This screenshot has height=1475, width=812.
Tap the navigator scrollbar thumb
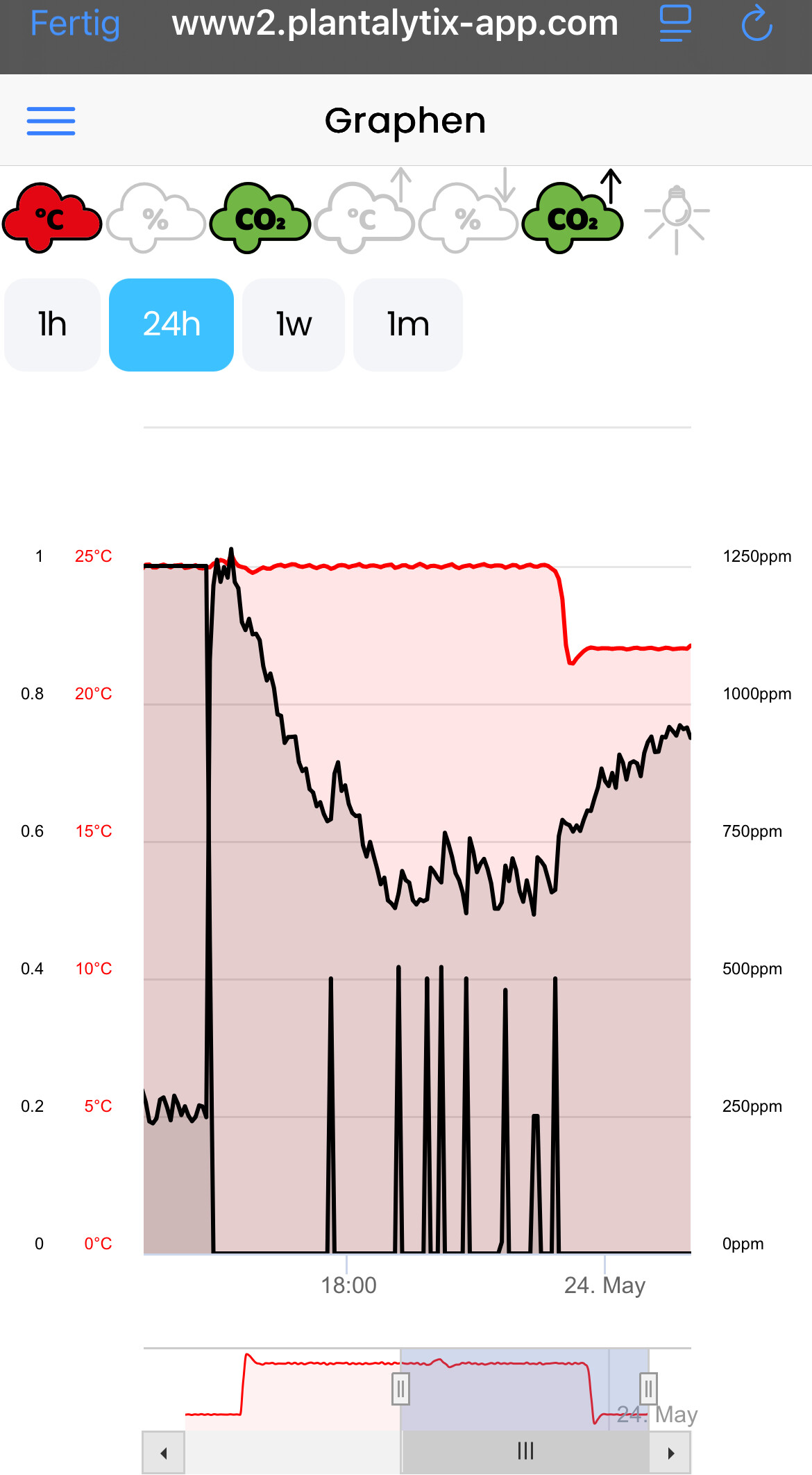525,1451
